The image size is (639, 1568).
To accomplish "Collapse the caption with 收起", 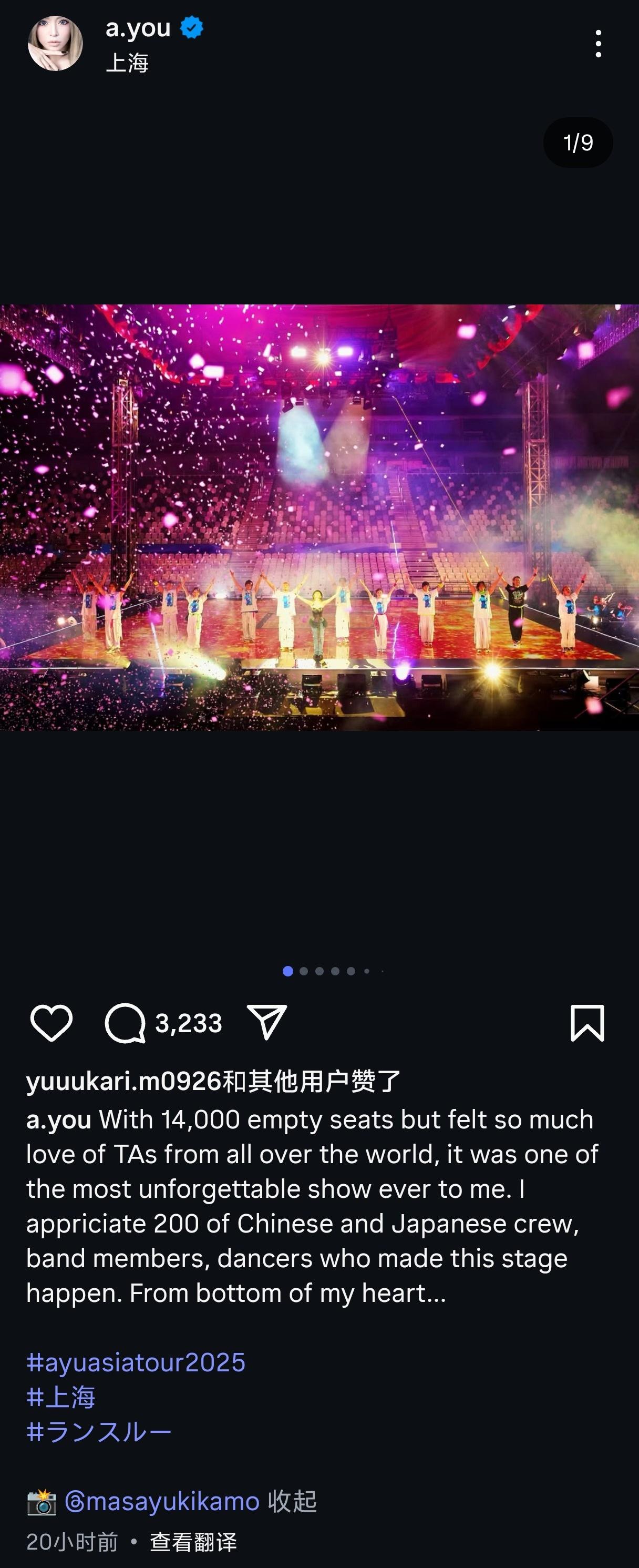I will [293, 1502].
